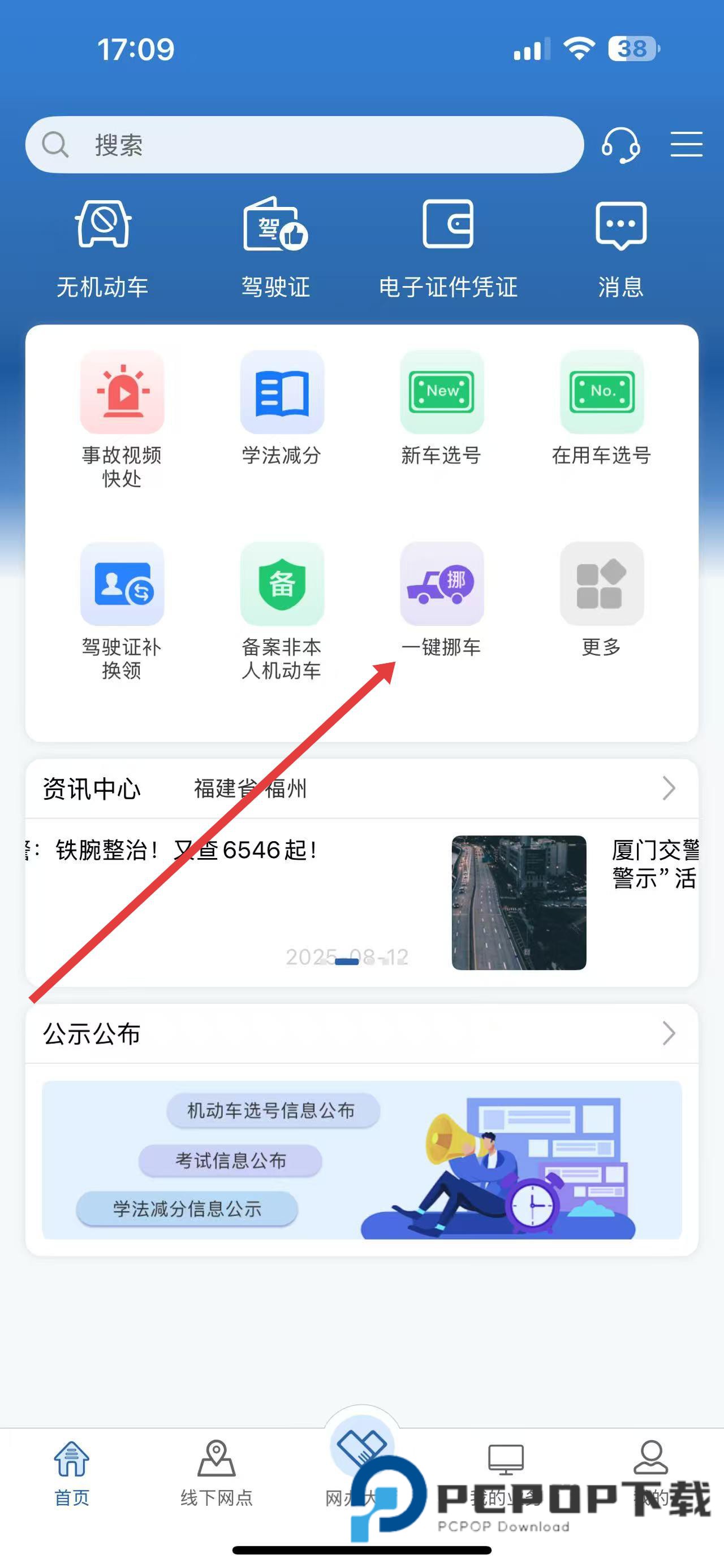Open customer service headset icon
The height and width of the screenshot is (1568, 724).
coord(620,145)
